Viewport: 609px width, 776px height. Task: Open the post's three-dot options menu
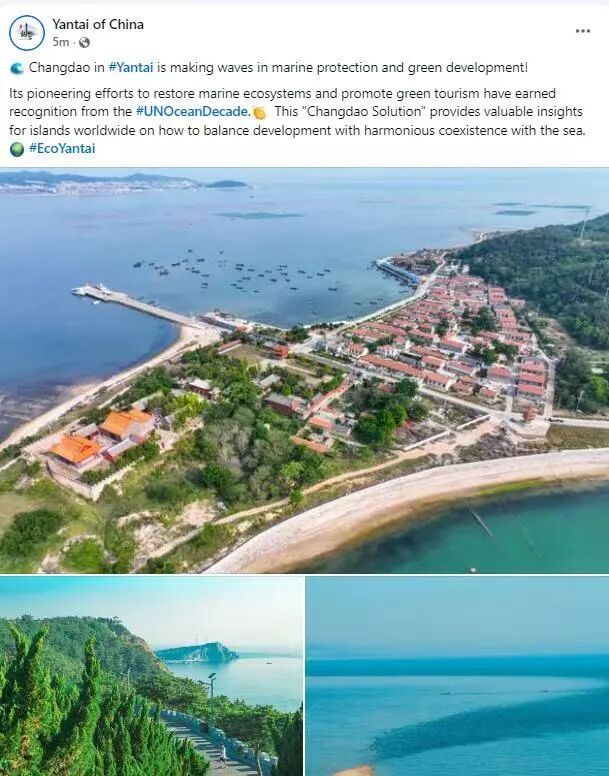pyautogui.click(x=582, y=31)
